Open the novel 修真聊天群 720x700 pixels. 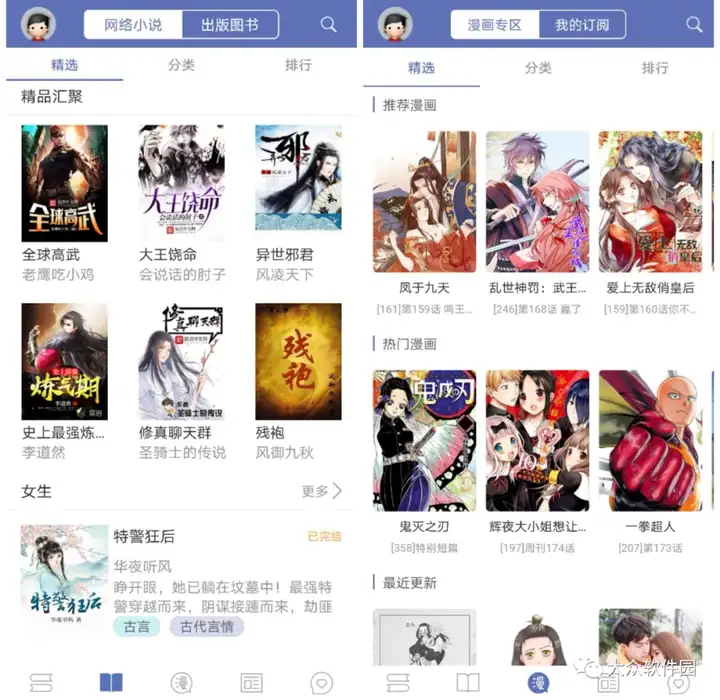click(x=181, y=362)
